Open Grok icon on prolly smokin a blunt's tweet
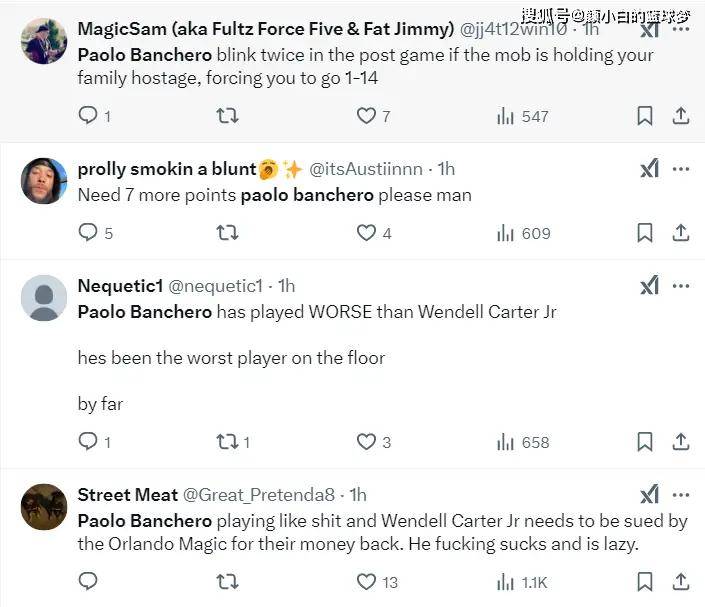The width and height of the screenshot is (705, 607). tap(649, 169)
